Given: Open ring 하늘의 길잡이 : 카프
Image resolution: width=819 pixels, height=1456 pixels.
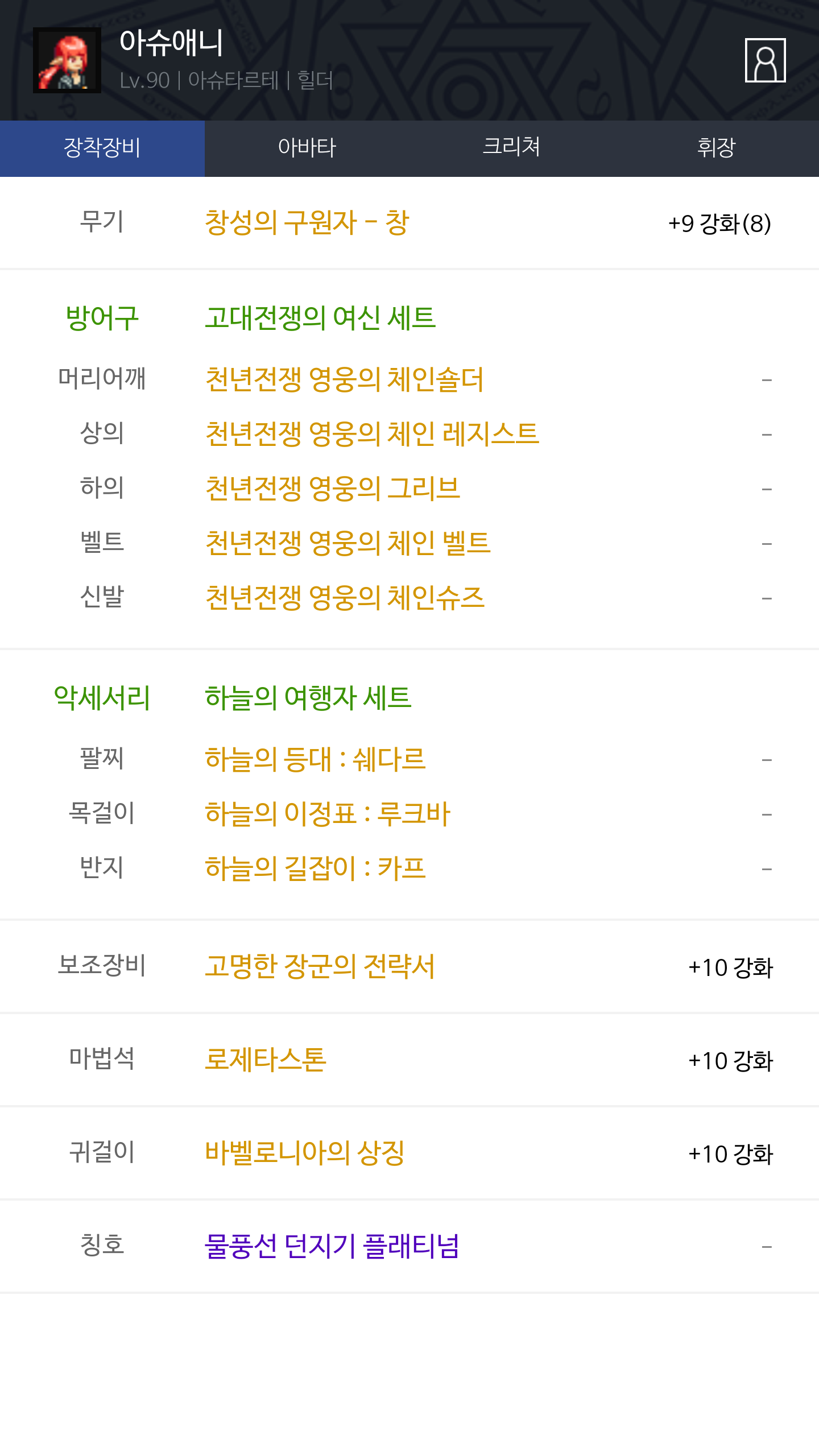Looking at the screenshot, I should click(x=316, y=868).
